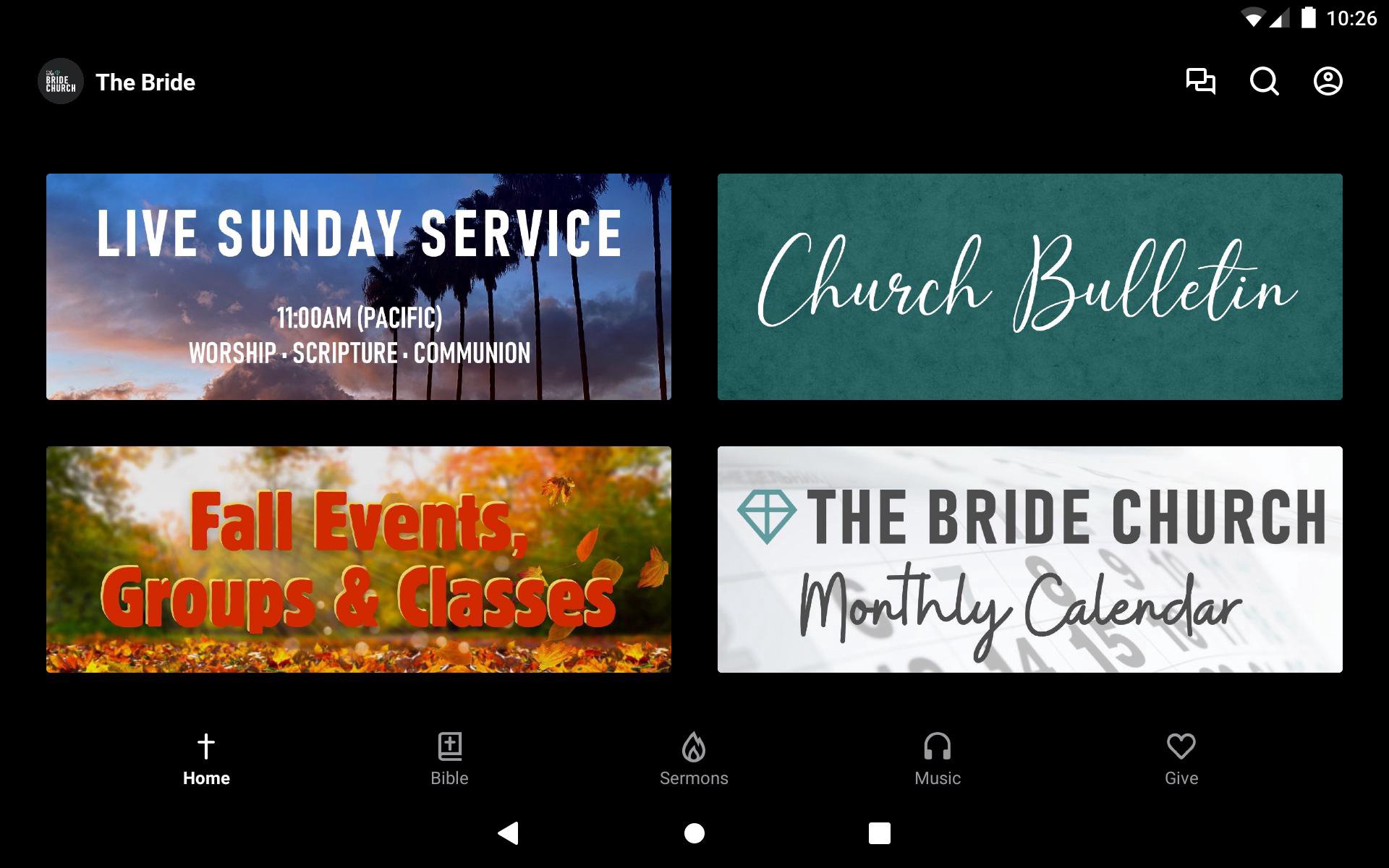
Task: Select the Home tab
Action: pyautogui.click(x=206, y=759)
